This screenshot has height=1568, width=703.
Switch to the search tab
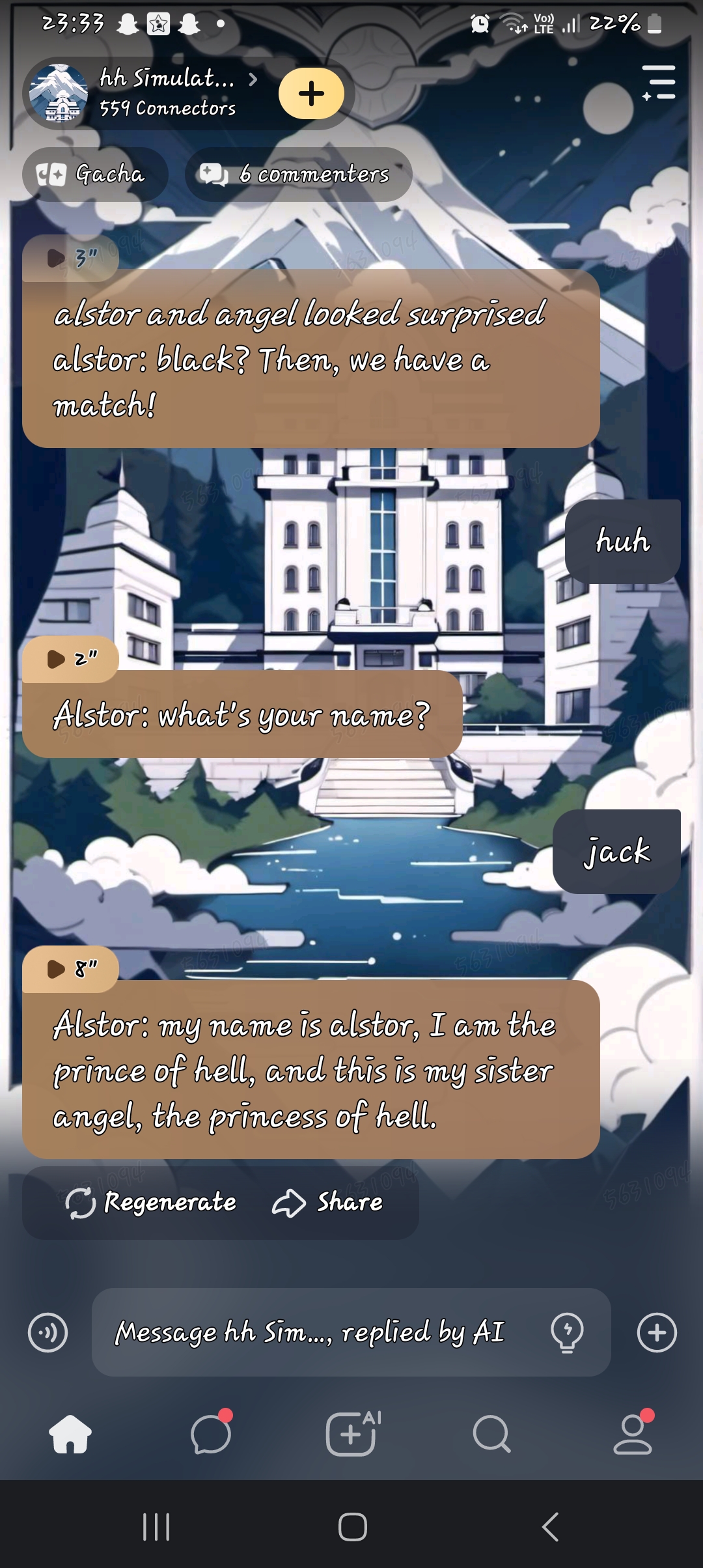click(x=491, y=1434)
